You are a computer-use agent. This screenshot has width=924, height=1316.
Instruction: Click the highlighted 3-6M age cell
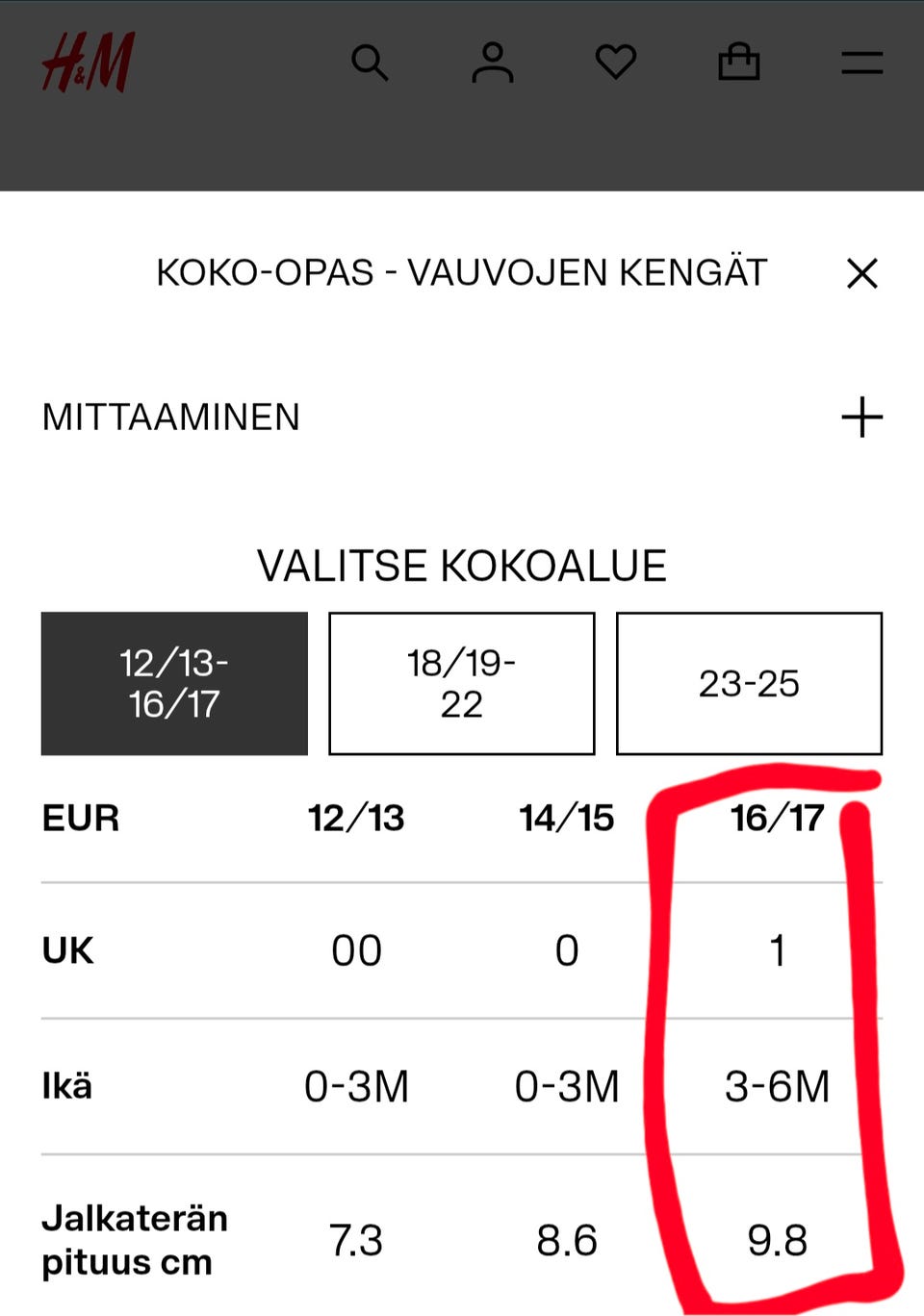pyautogui.click(x=777, y=1085)
